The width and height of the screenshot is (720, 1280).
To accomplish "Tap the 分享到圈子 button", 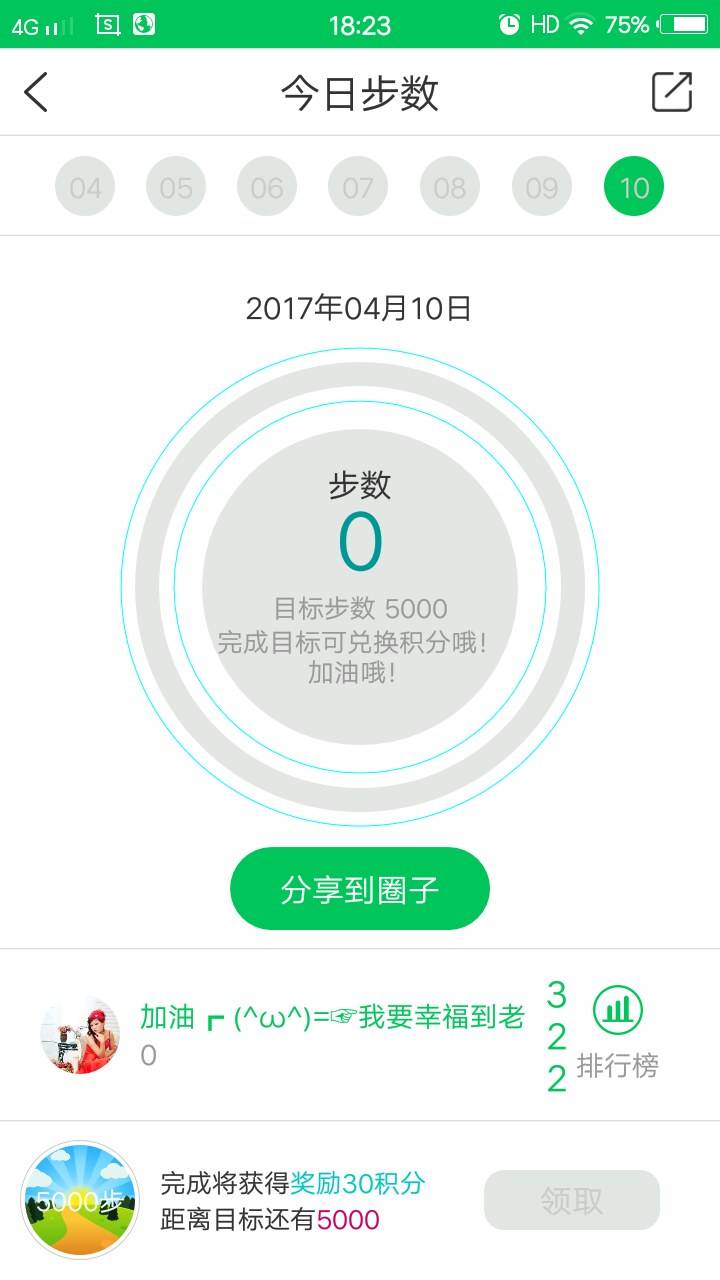I will point(360,889).
